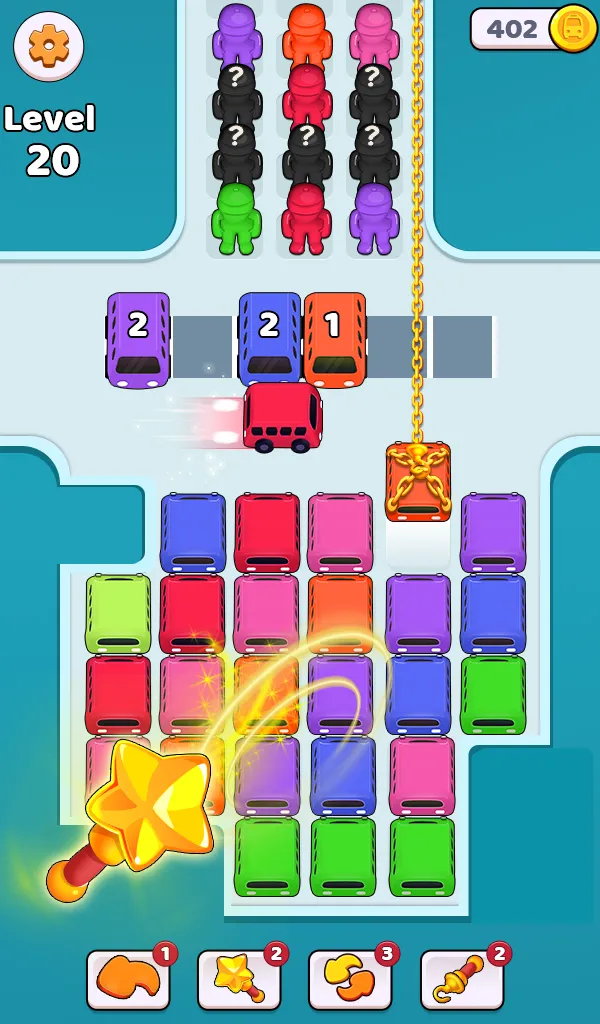Use the booster with badge 1
The height and width of the screenshot is (1024, 600).
(127, 979)
